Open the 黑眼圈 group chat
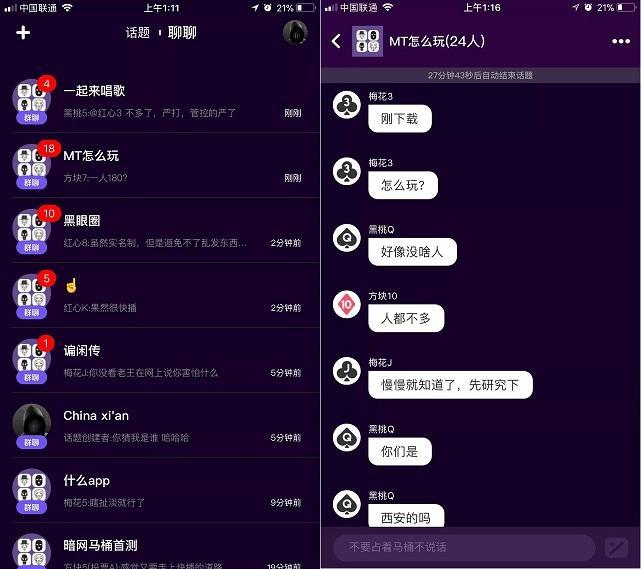 [x=160, y=231]
